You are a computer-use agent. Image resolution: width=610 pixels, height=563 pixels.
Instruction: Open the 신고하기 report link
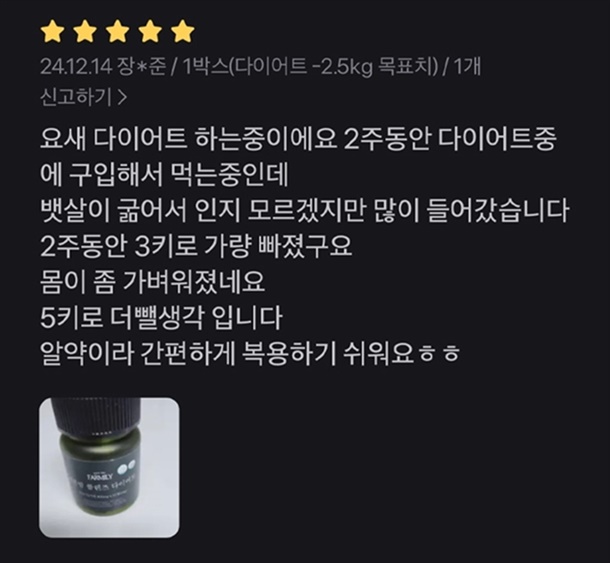pyautogui.click(x=83, y=97)
